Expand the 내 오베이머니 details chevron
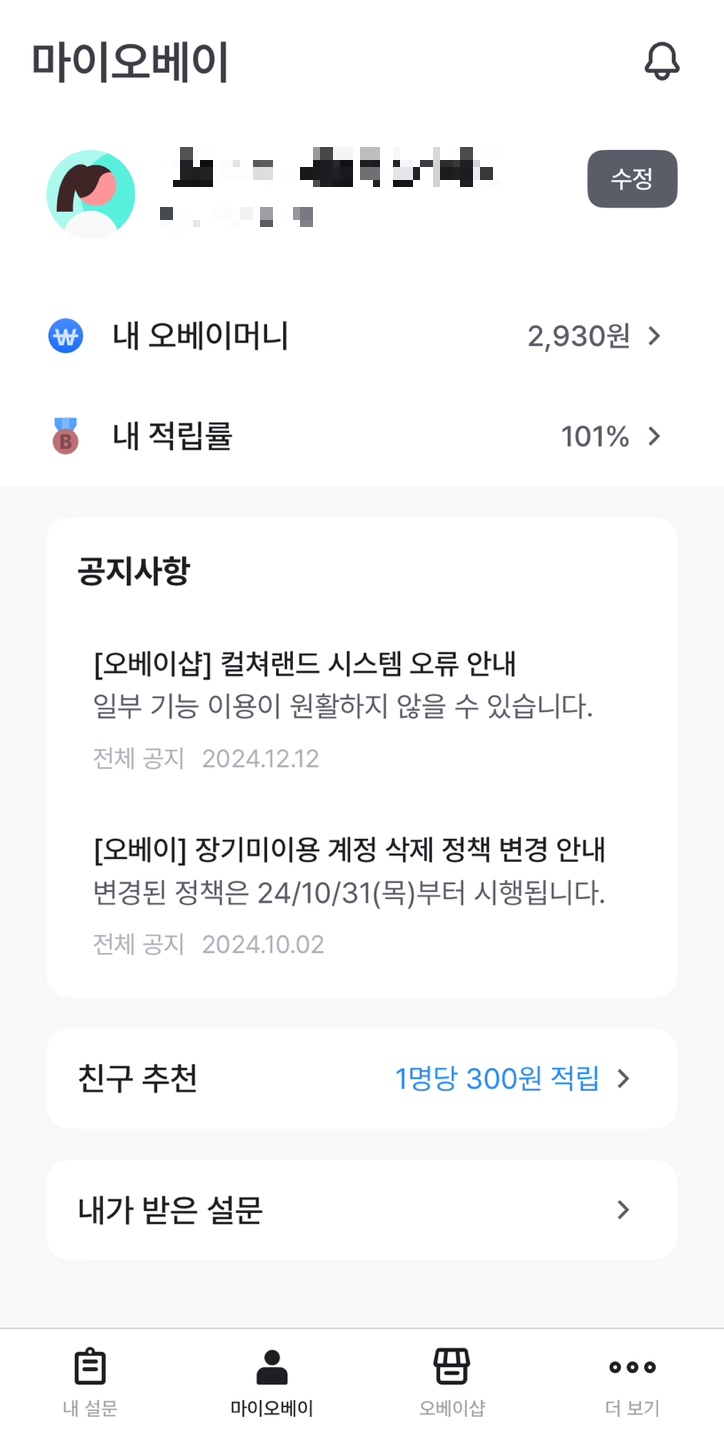Viewport: 724px width, 1440px height. (x=655, y=336)
